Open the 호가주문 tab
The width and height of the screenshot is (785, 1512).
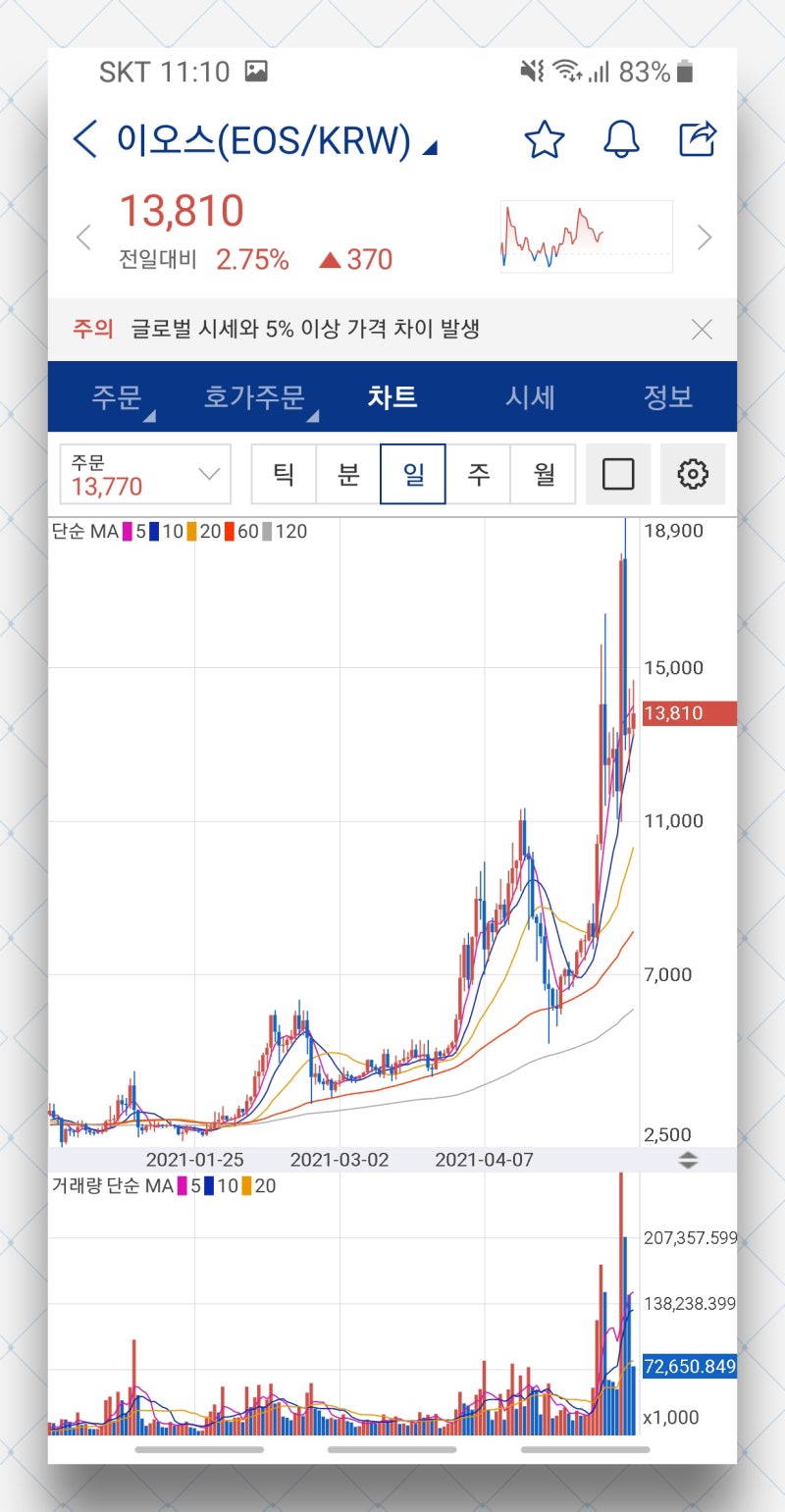coord(257,397)
